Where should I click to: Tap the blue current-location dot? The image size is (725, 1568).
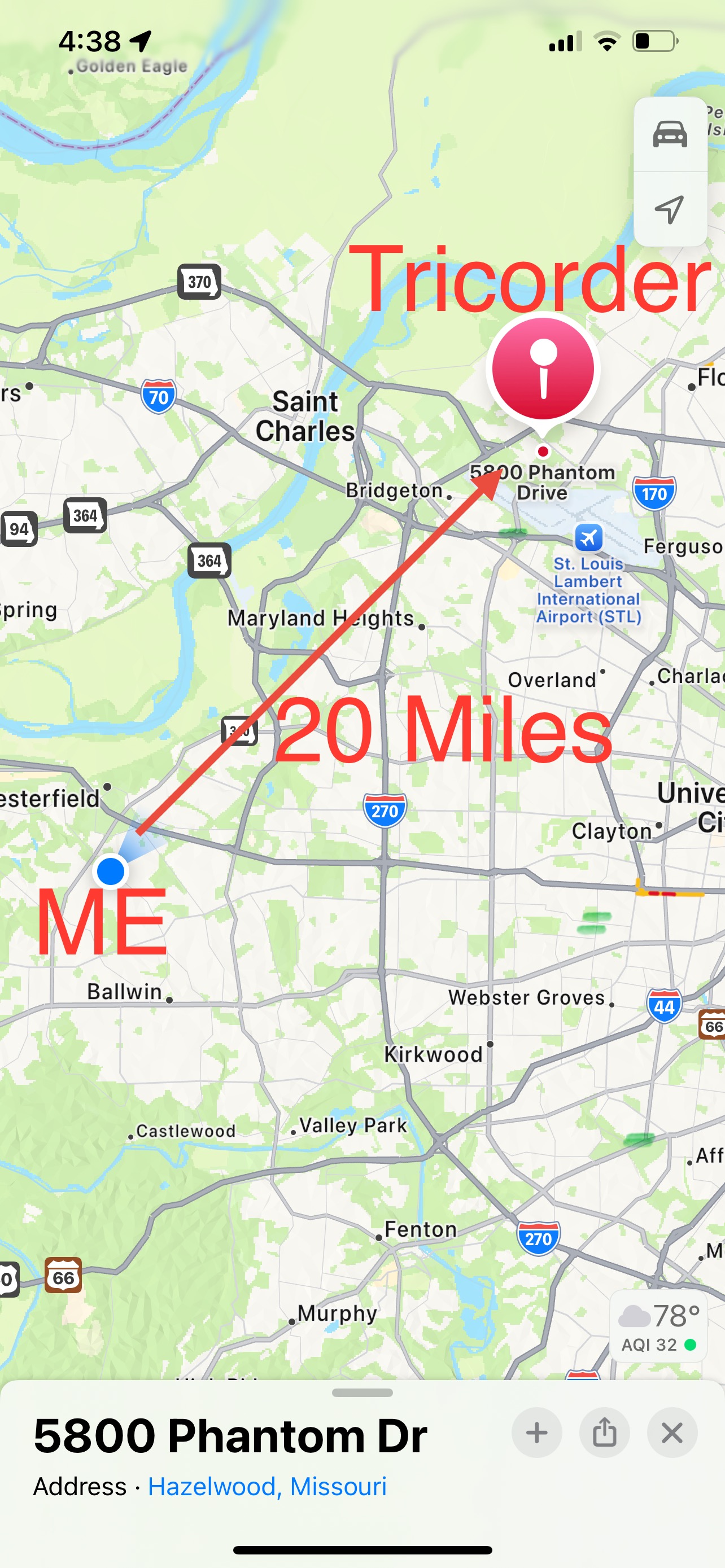[x=111, y=871]
